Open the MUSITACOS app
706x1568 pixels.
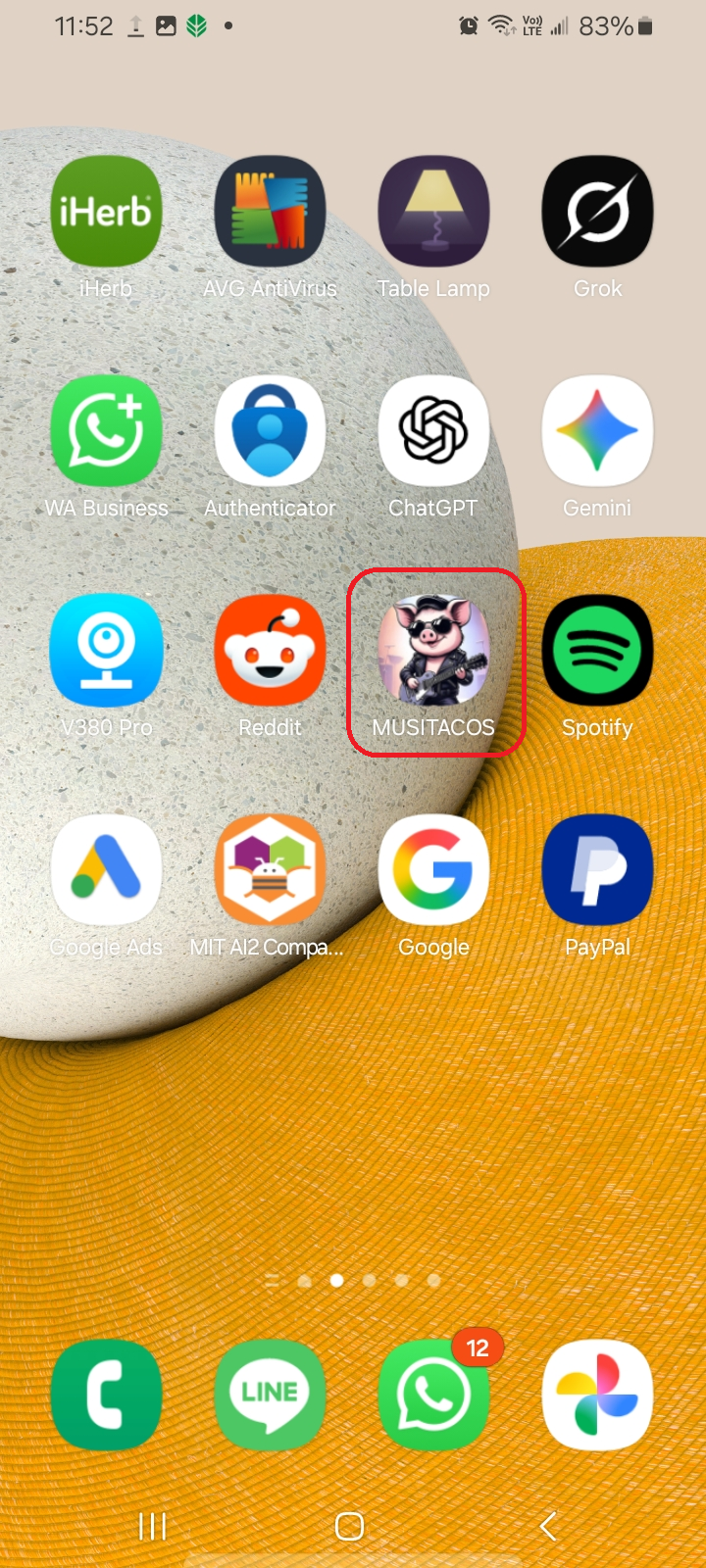click(433, 651)
